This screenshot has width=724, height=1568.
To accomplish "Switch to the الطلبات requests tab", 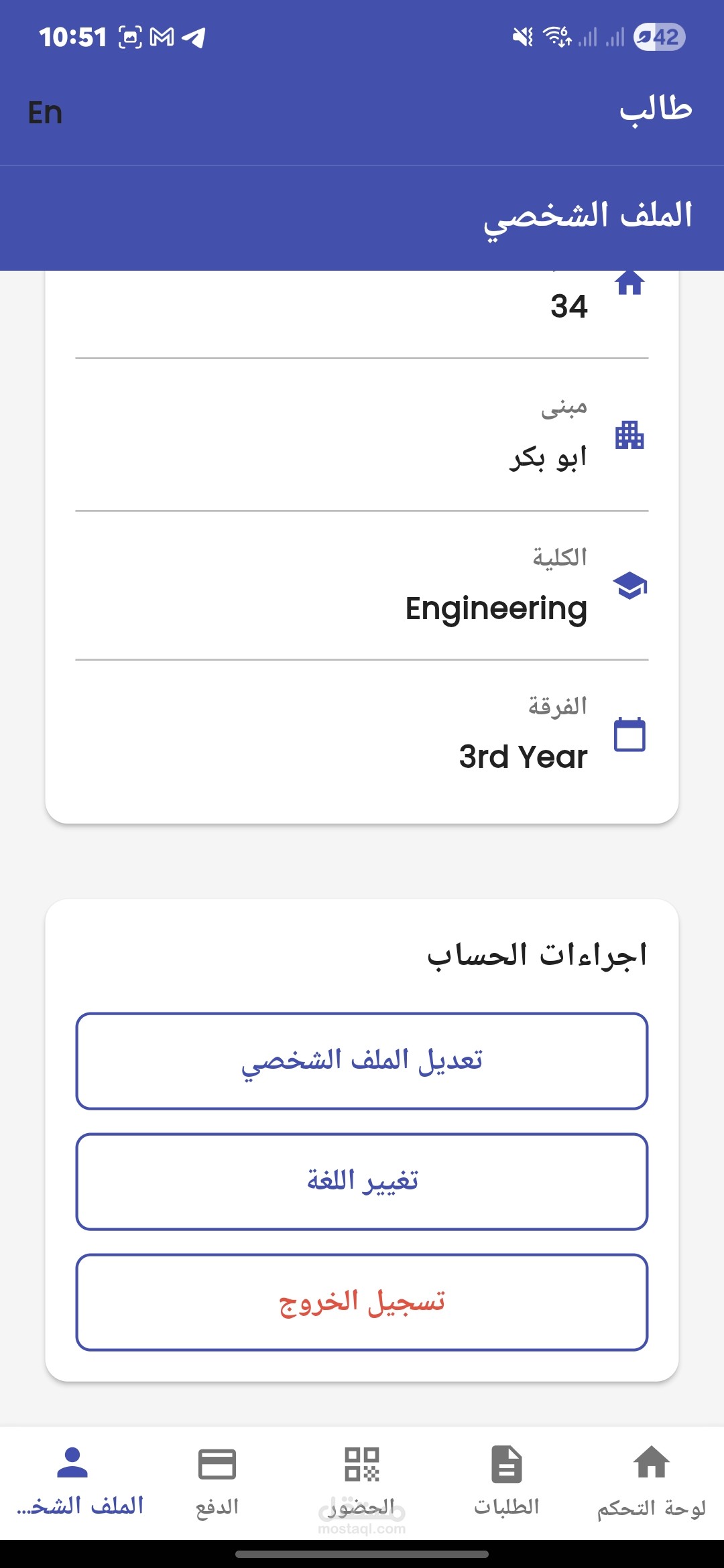I will pyautogui.click(x=507, y=1482).
